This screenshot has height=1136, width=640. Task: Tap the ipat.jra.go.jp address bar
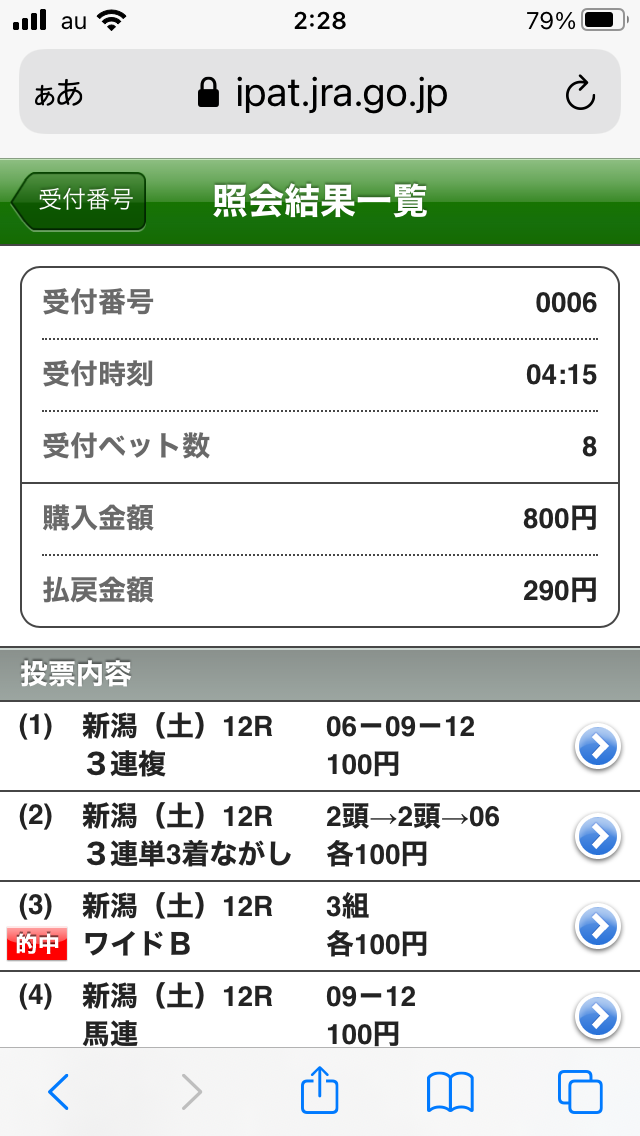tap(320, 92)
